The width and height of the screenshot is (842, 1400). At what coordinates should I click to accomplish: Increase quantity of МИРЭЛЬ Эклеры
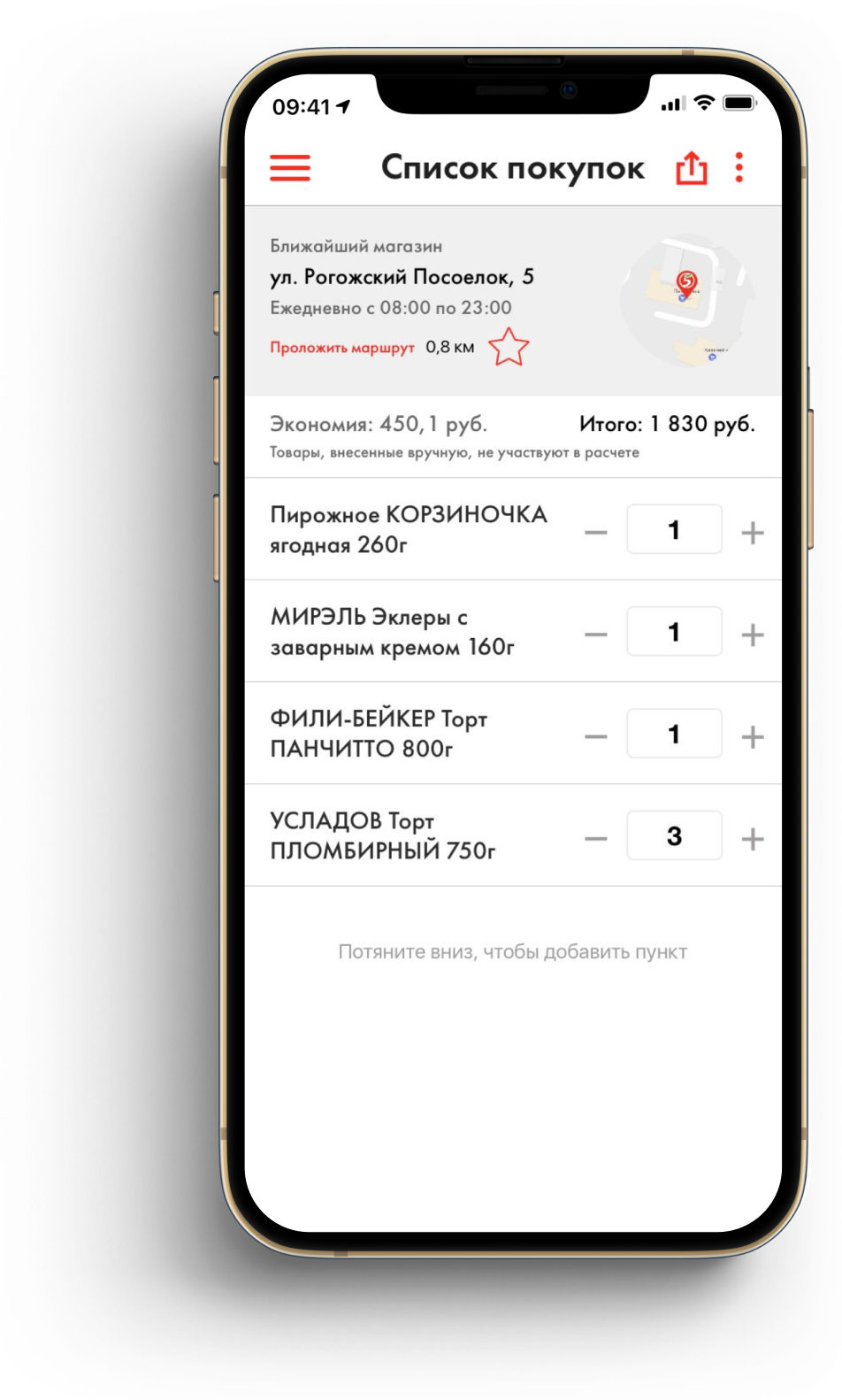pos(753,635)
